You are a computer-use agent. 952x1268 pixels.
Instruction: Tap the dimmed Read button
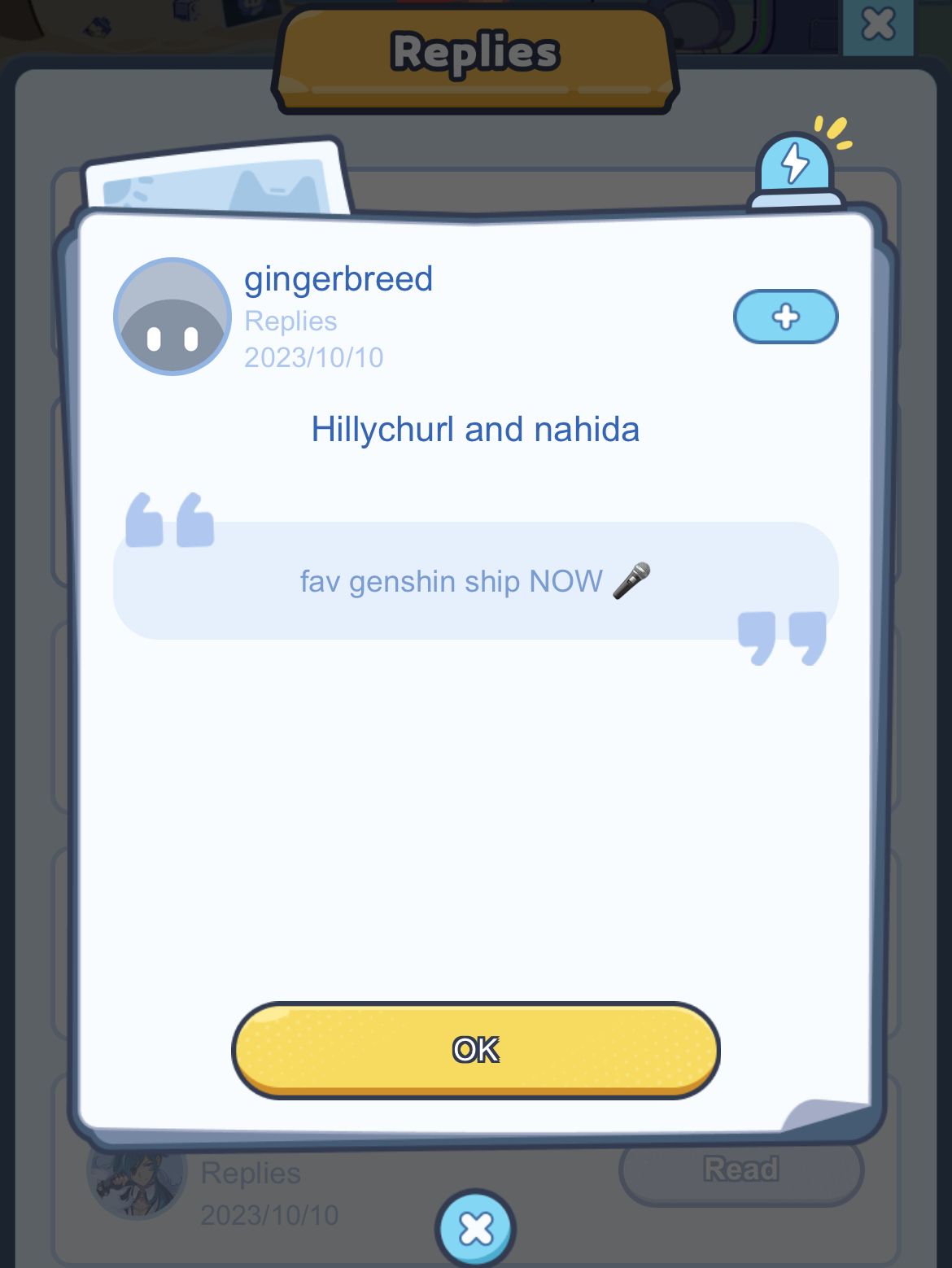[740, 1170]
